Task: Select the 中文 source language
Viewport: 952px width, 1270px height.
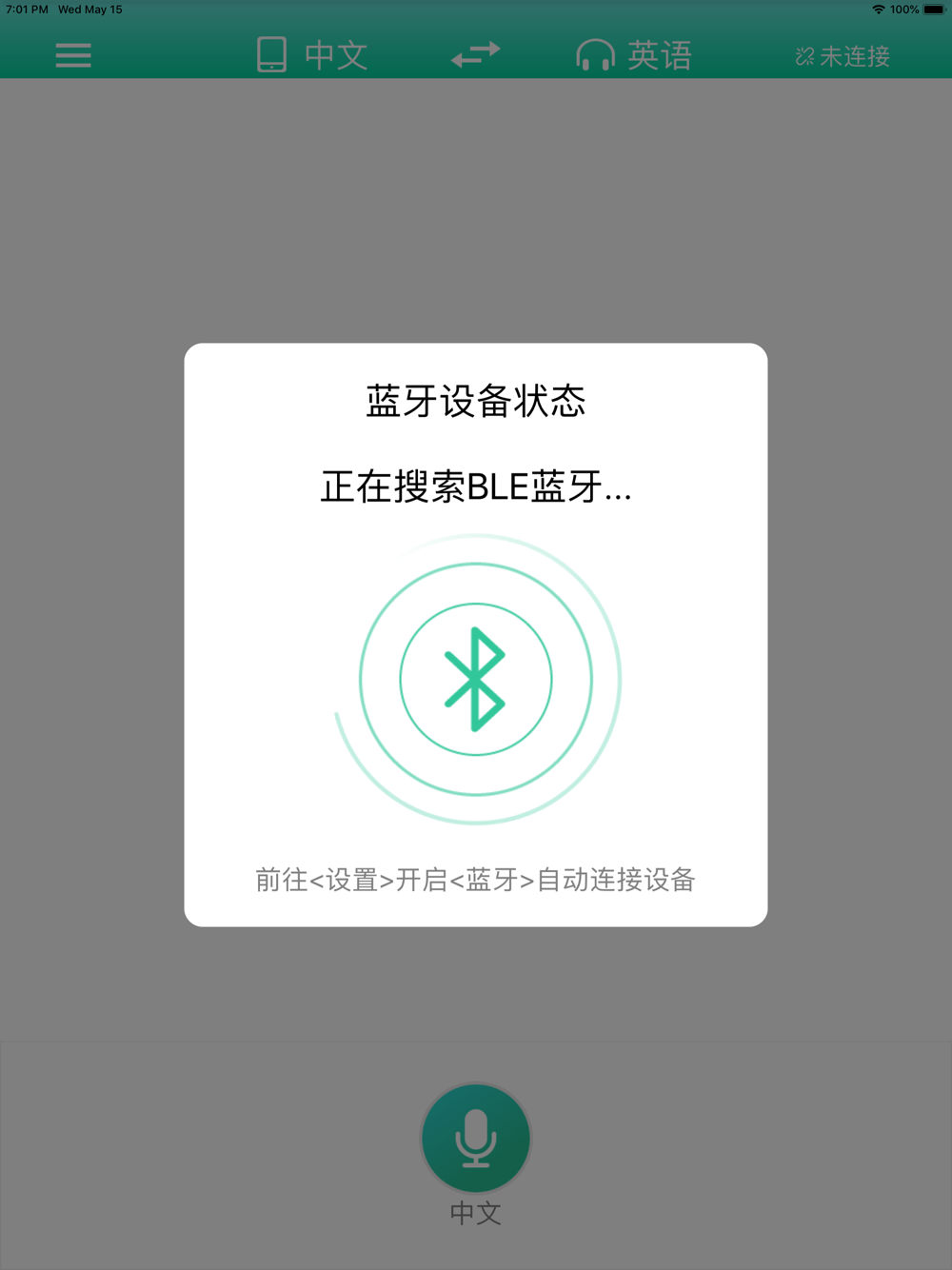Action: tap(312, 55)
